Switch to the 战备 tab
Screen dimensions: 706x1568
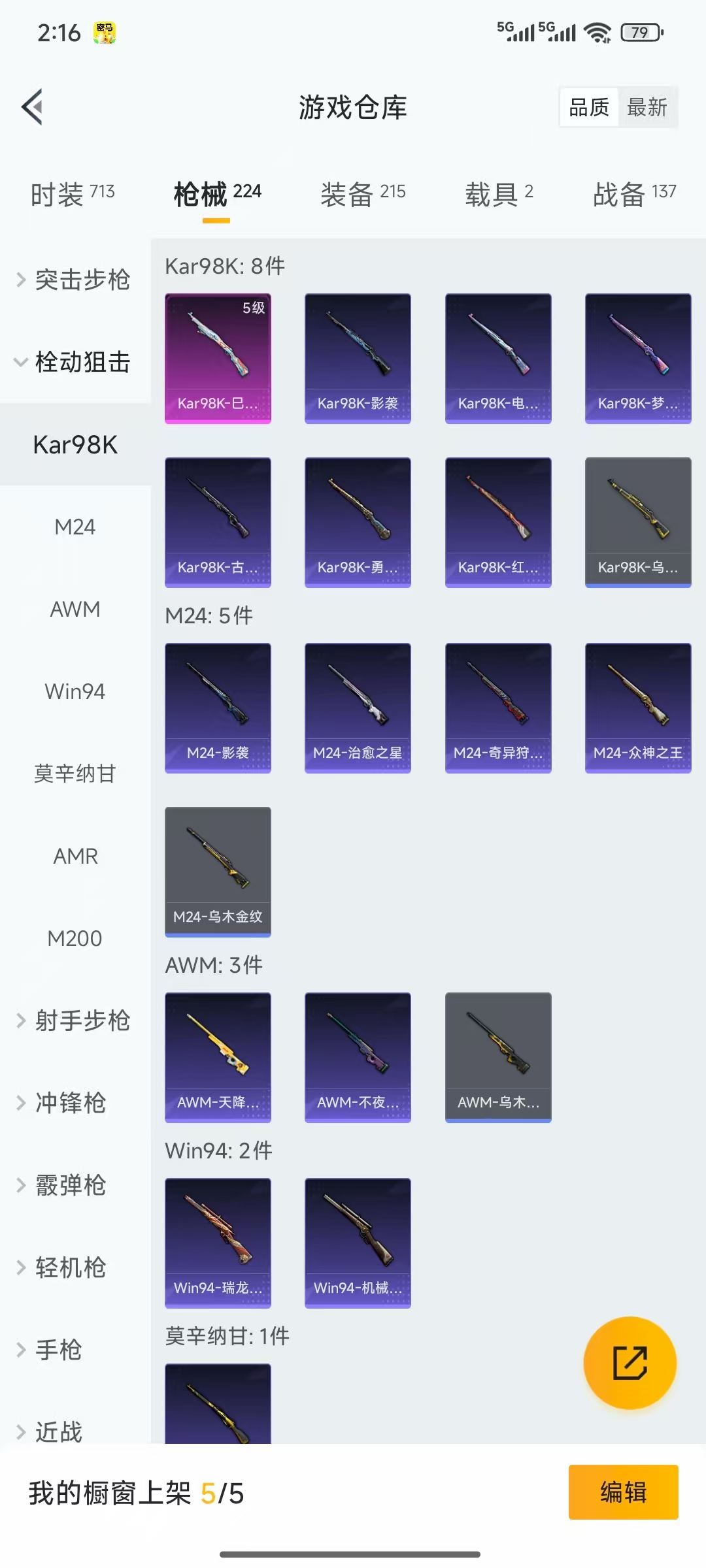click(x=633, y=193)
